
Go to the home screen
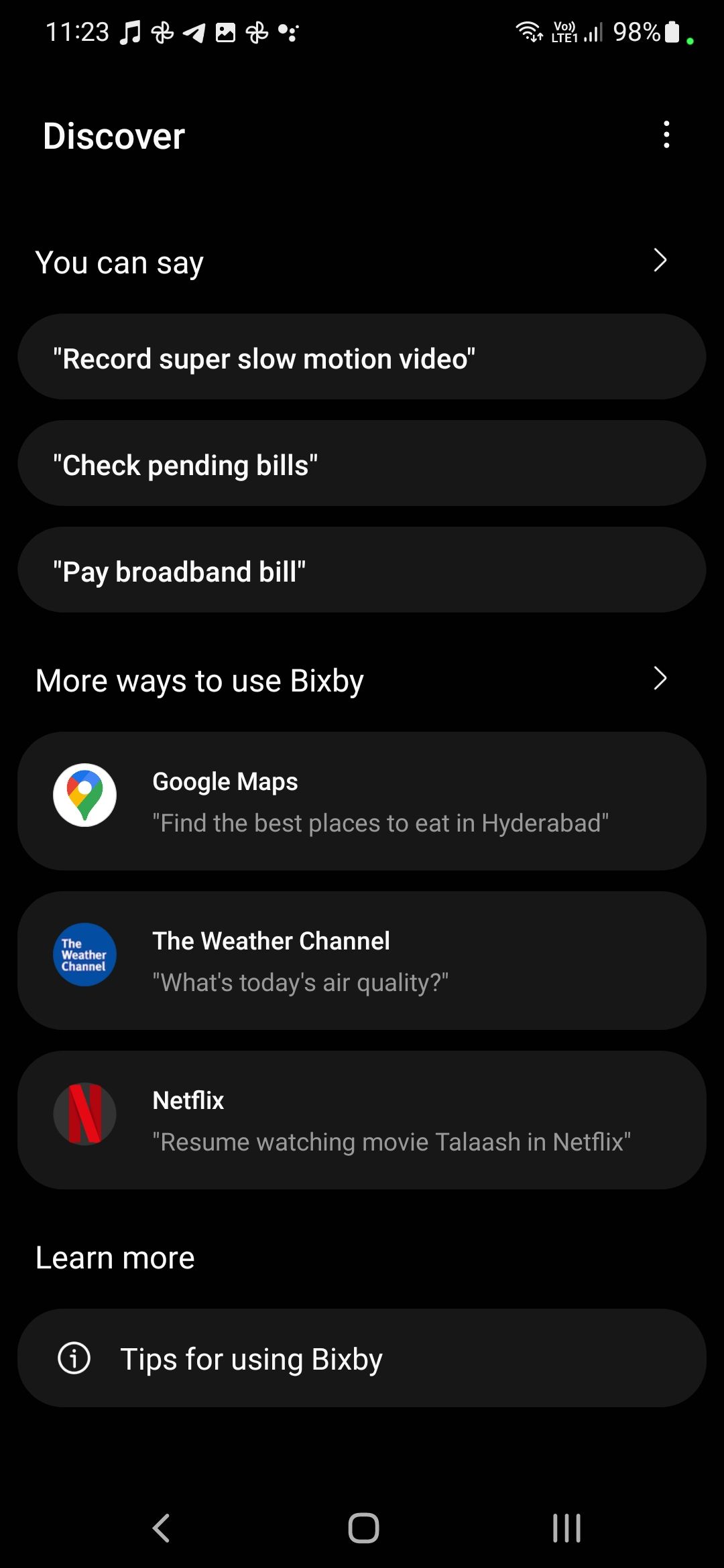[363, 1528]
